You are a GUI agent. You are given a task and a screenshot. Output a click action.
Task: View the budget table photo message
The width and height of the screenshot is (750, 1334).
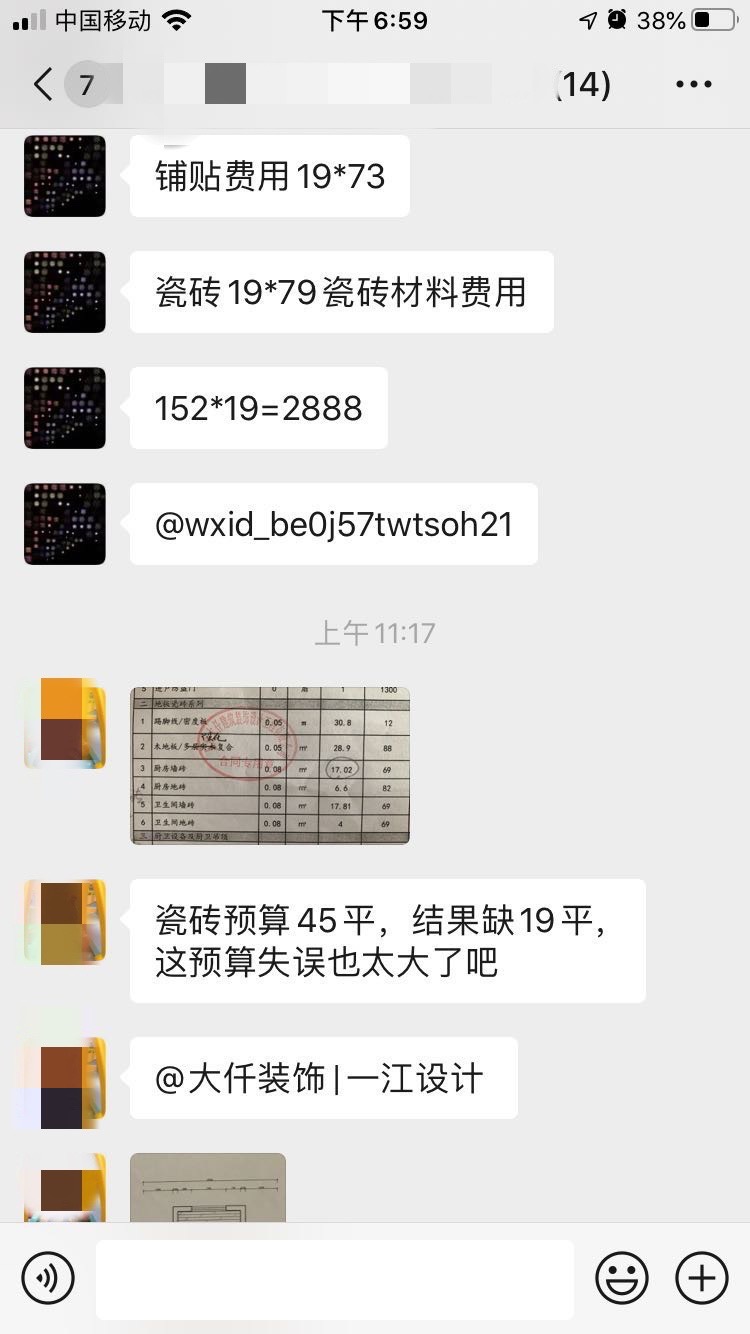(270, 765)
